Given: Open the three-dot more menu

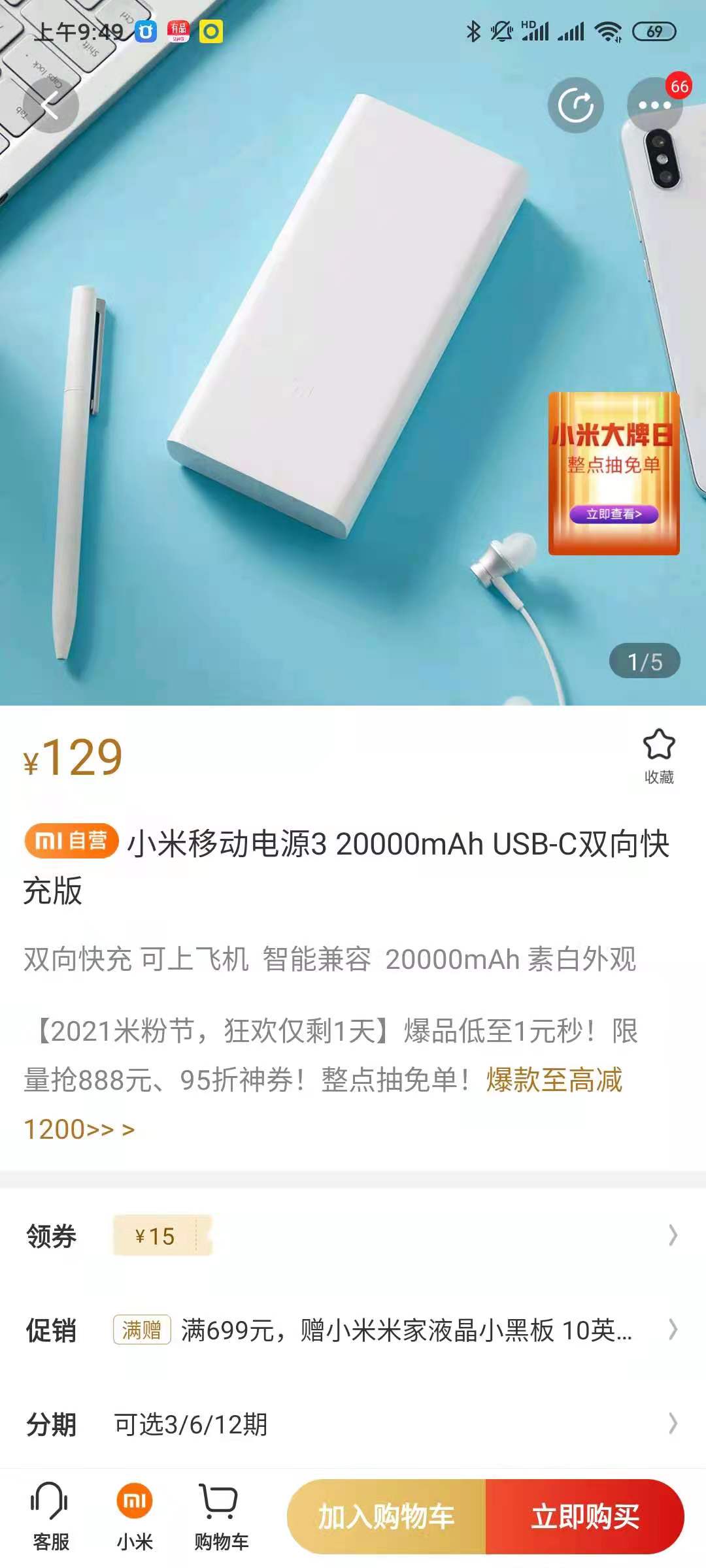Looking at the screenshot, I should pyautogui.click(x=654, y=105).
